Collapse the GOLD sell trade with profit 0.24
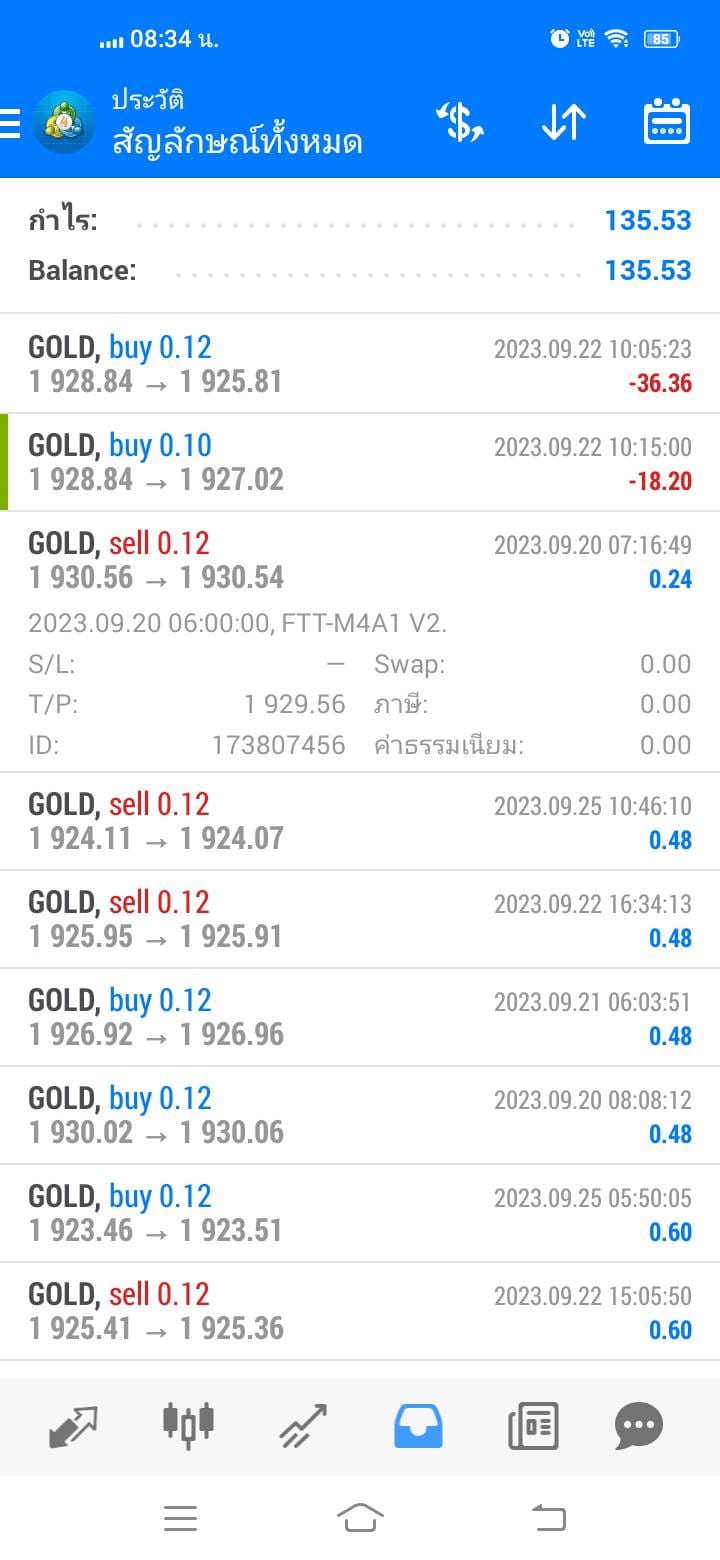This screenshot has width=720, height=1560. click(360, 642)
